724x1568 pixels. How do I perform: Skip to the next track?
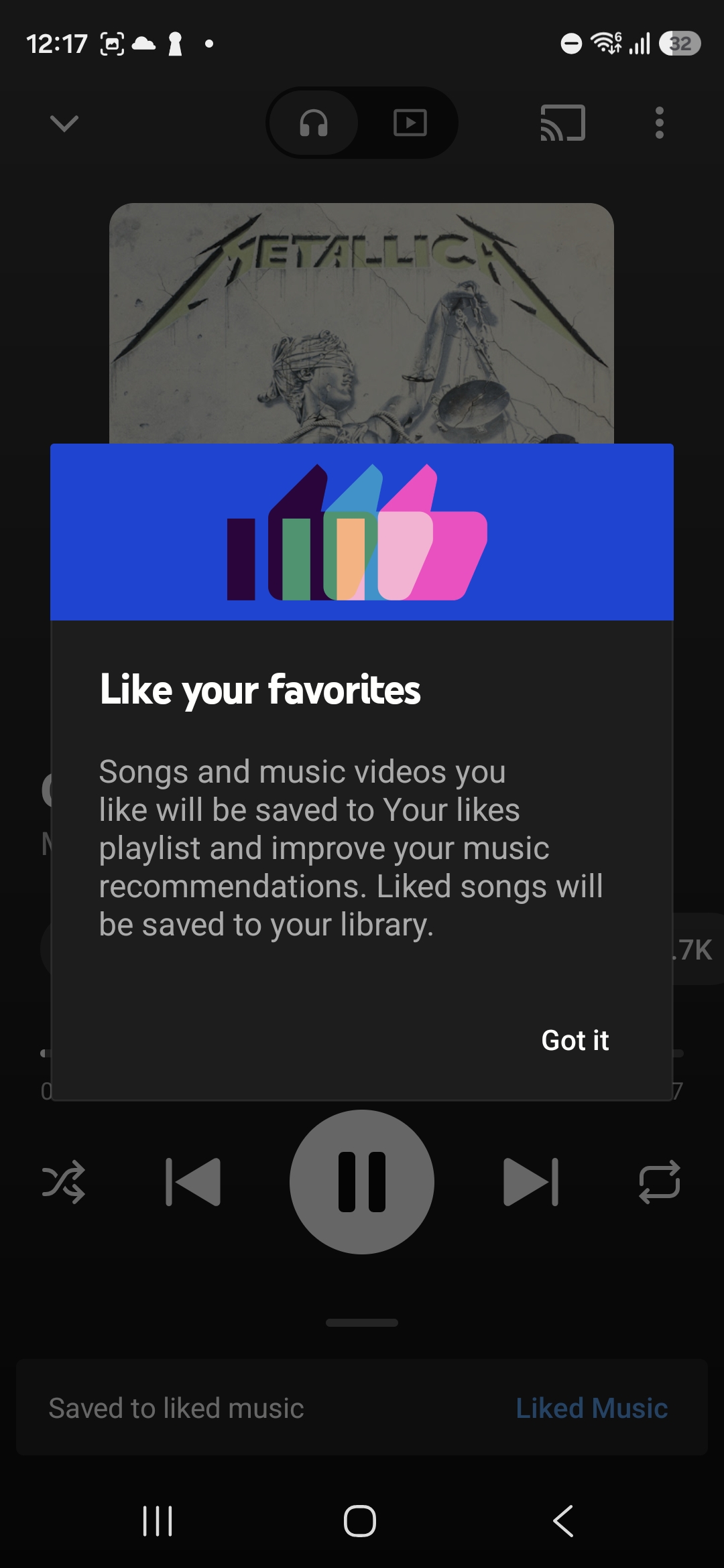click(x=531, y=1182)
